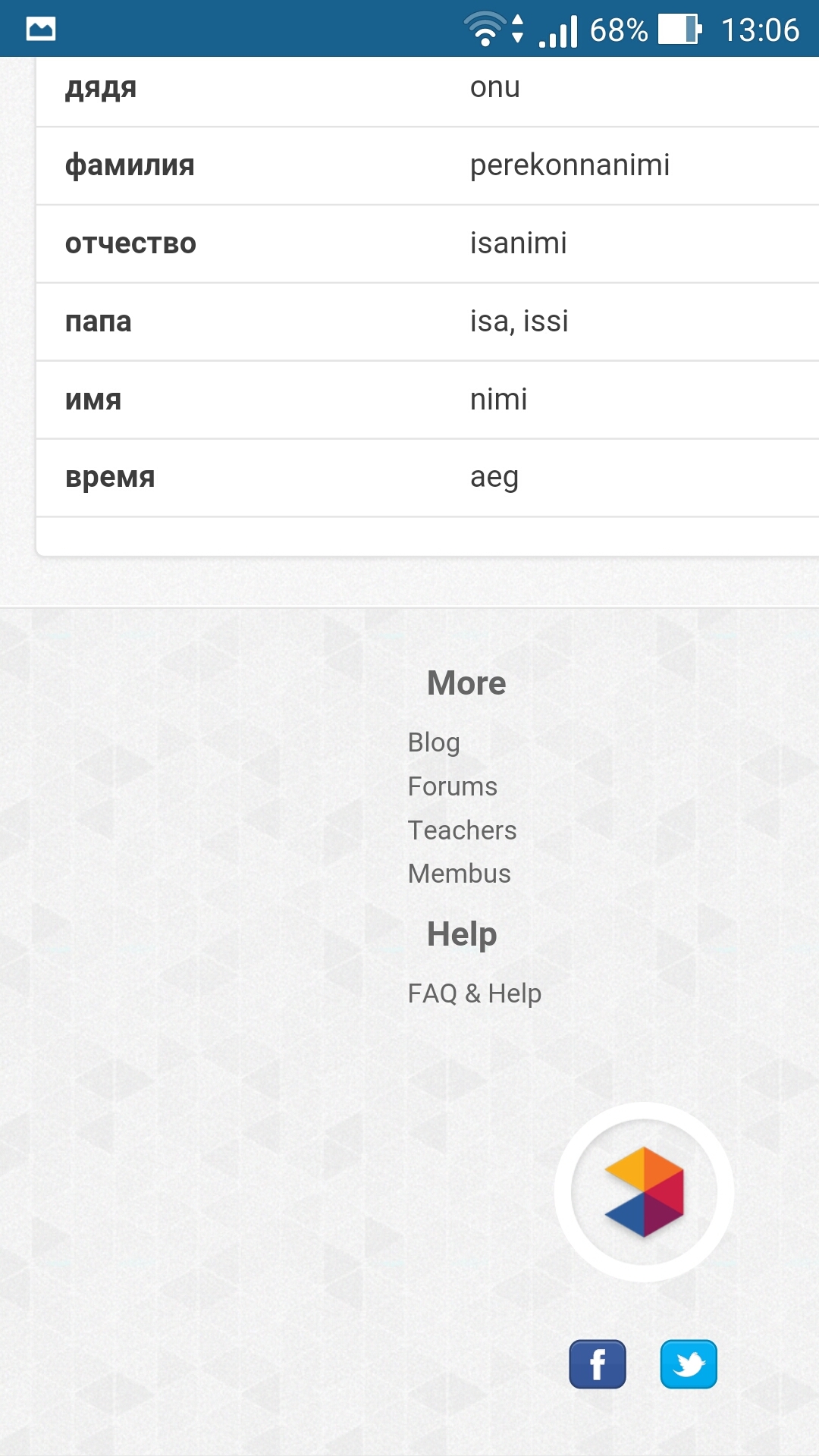
Task: Open the Blog link
Action: 434,742
